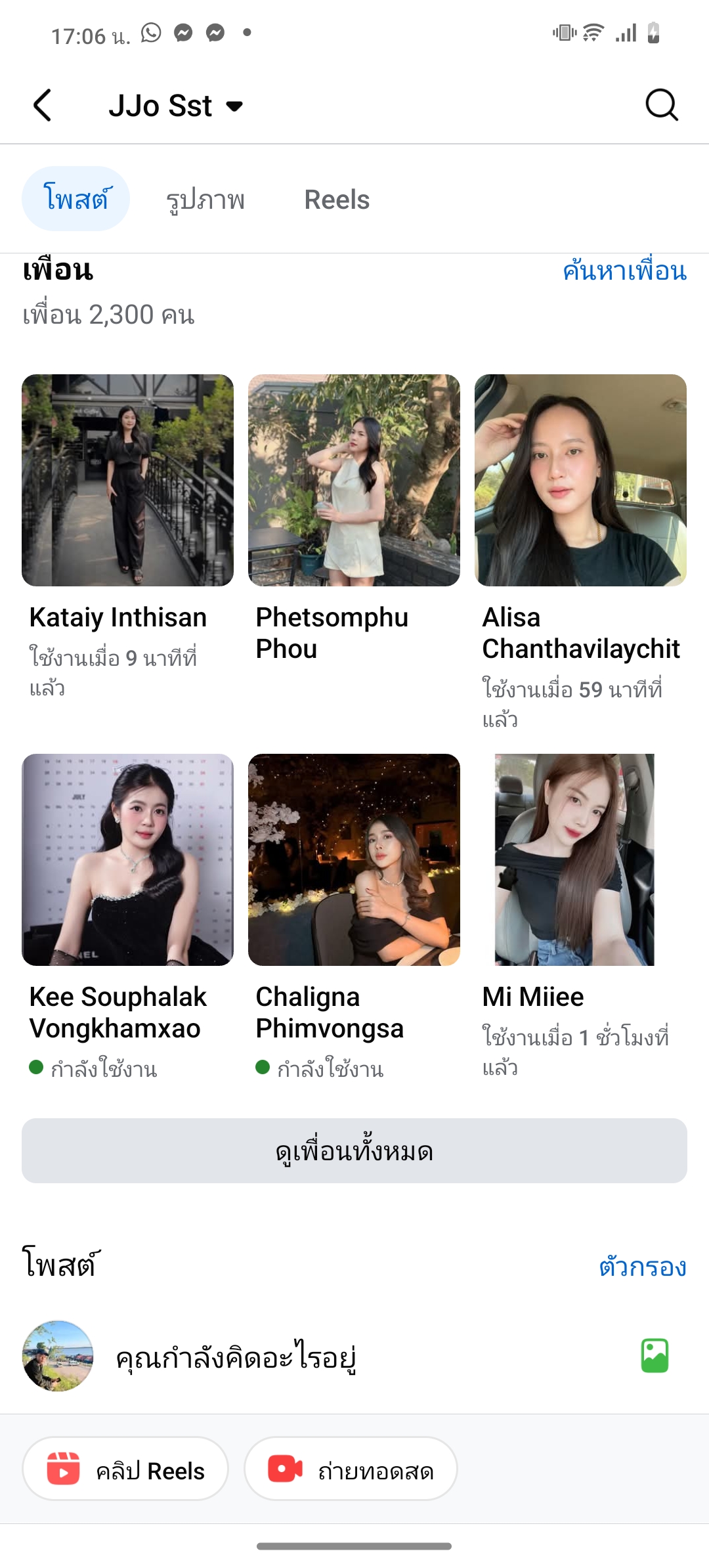Tap the ค้นหาเพื่อน link
Viewport: 709px width, 1568px height.
coord(624,271)
